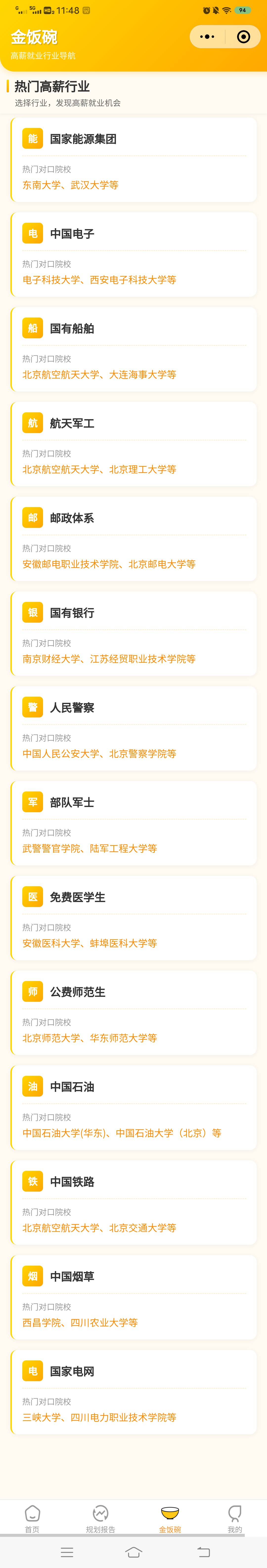
Task: Tap the 中国铁路 industry card
Action: (x=134, y=1202)
